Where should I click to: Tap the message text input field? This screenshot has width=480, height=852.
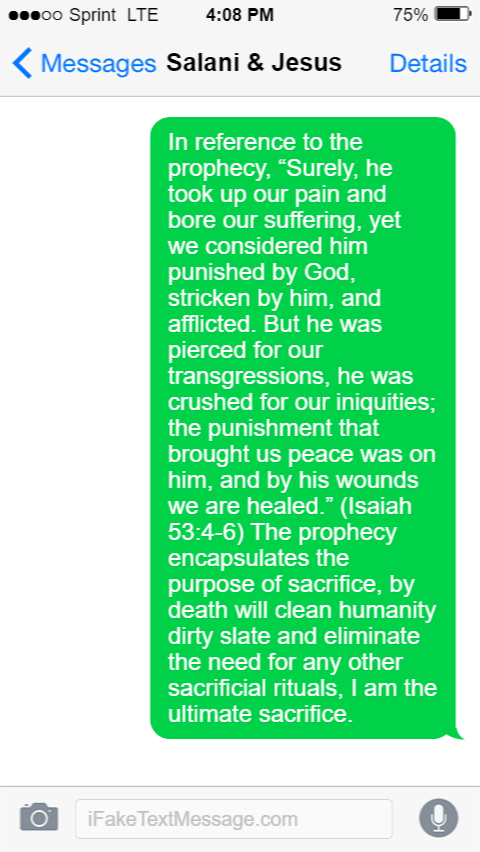click(x=234, y=819)
